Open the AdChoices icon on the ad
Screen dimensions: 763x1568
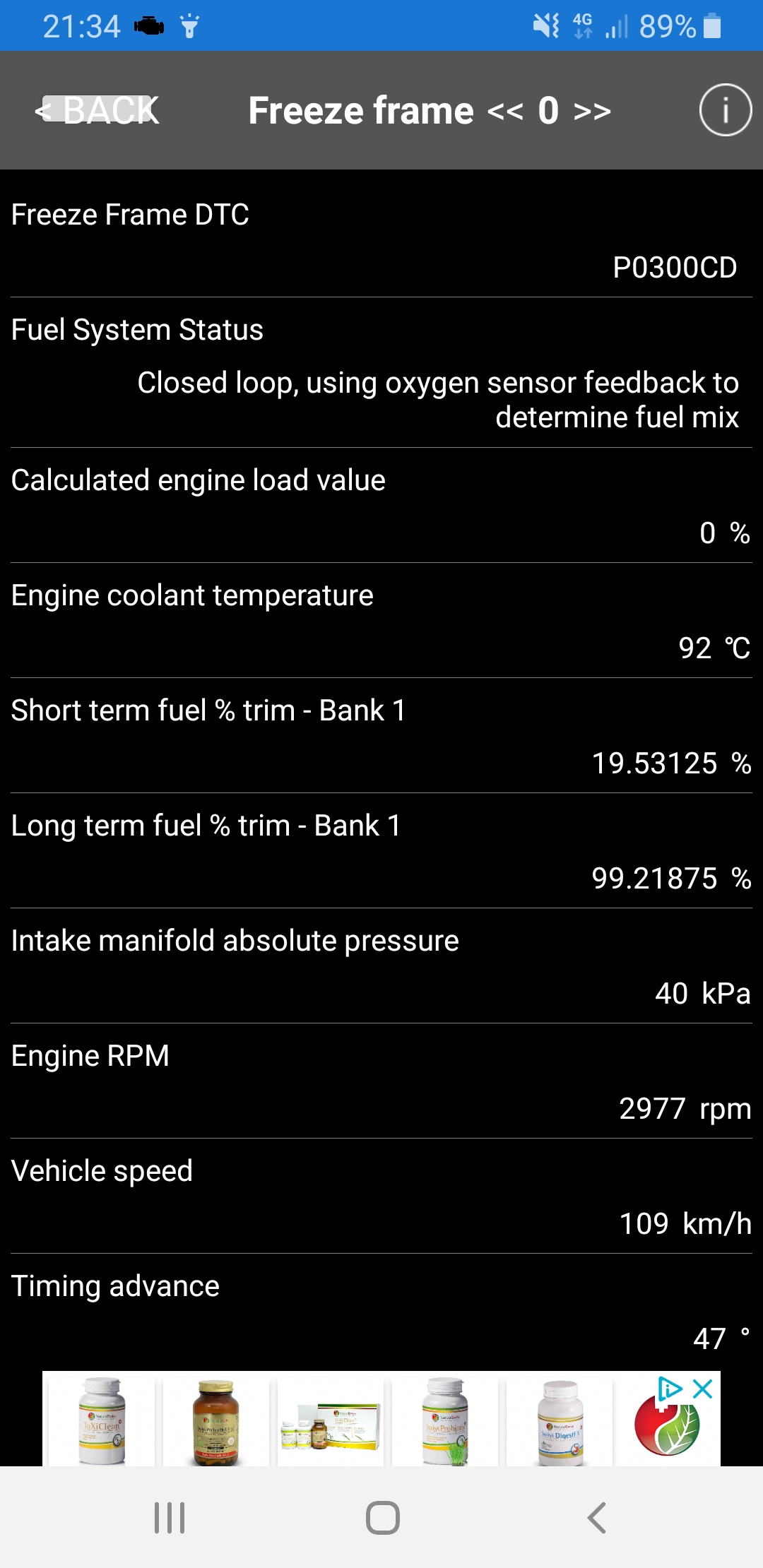[x=670, y=1389]
